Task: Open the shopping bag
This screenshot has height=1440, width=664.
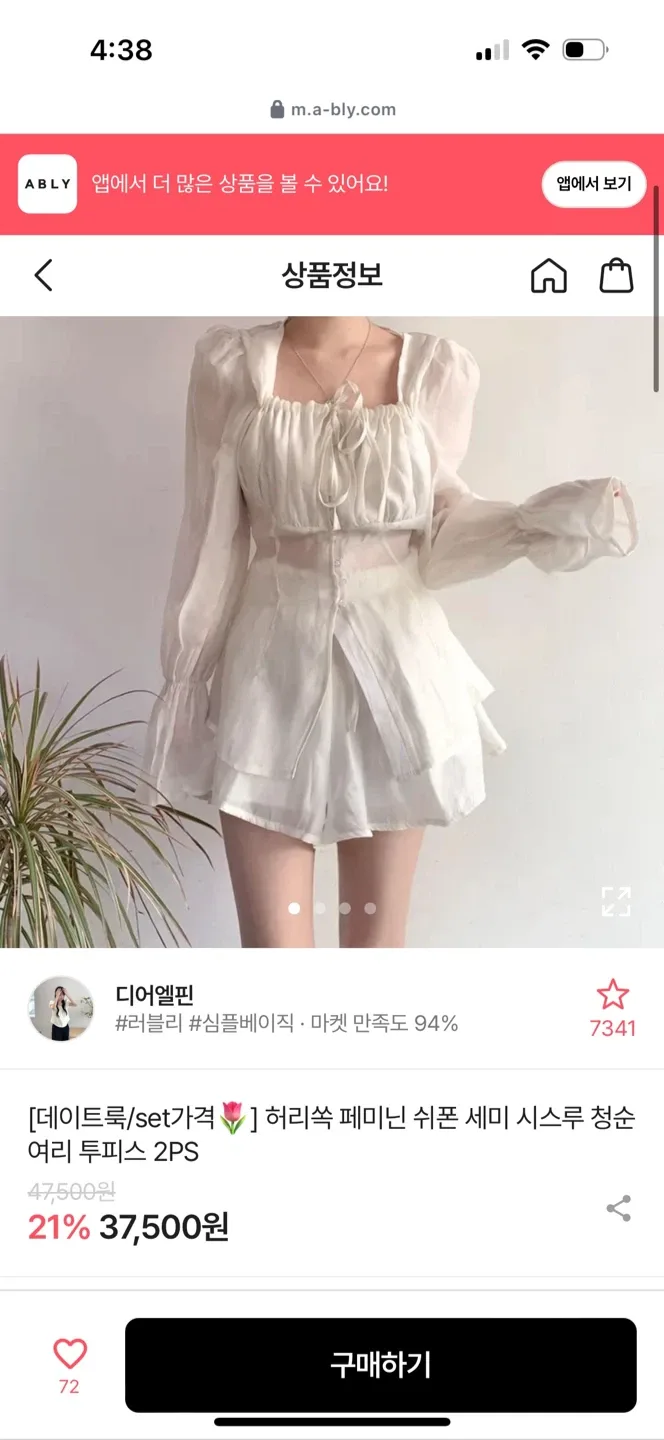Action: point(616,275)
